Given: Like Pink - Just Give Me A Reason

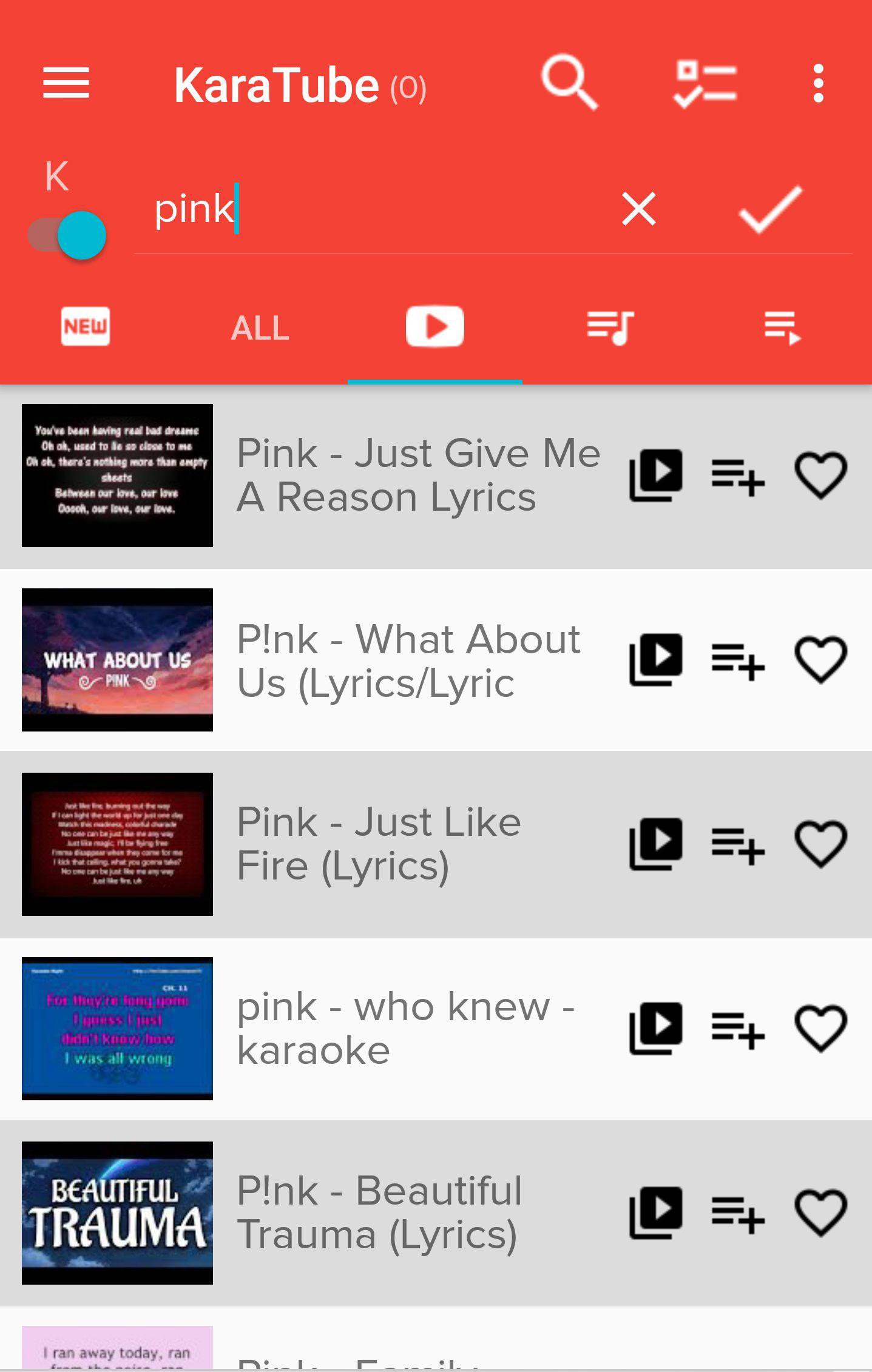Looking at the screenshot, I should 820,476.
